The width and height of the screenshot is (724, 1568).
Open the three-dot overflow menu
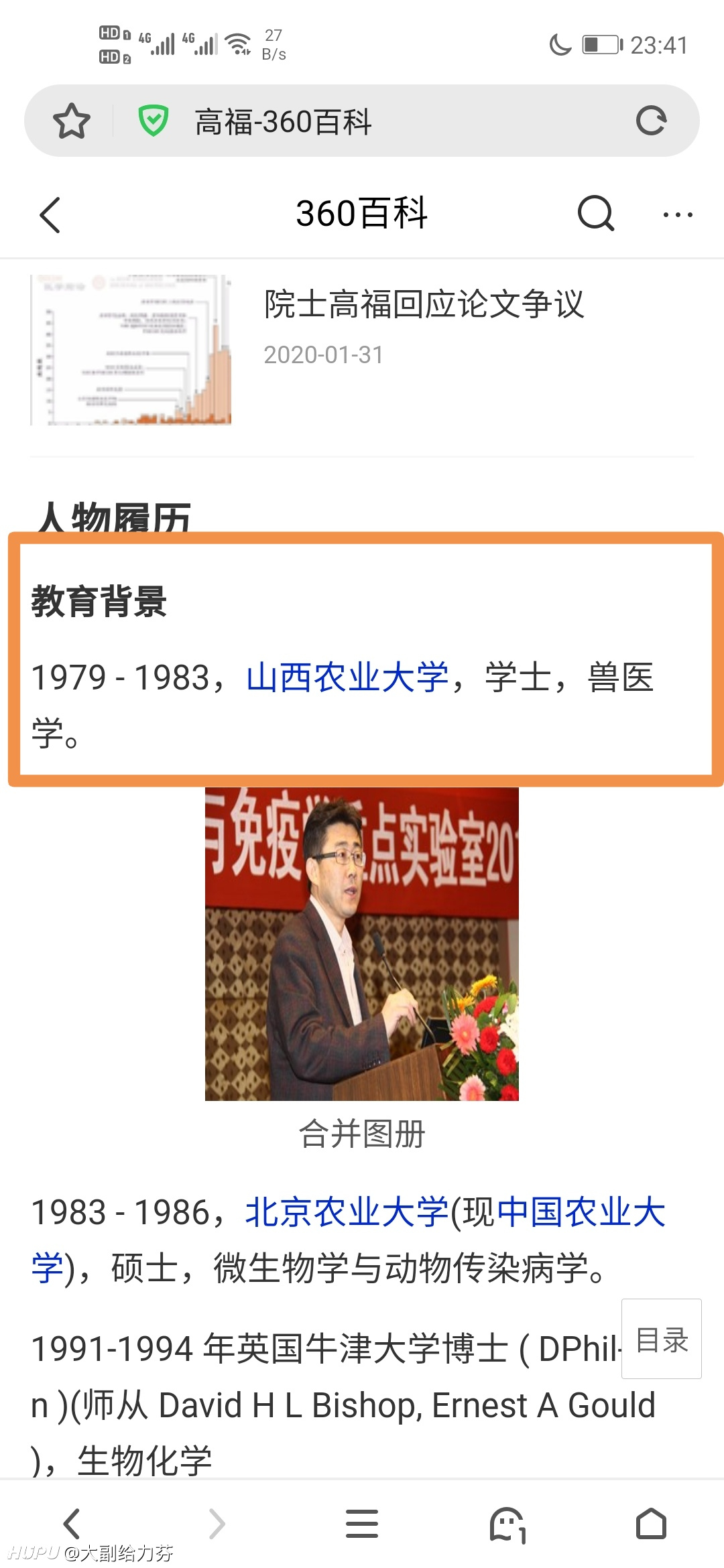coord(678,215)
